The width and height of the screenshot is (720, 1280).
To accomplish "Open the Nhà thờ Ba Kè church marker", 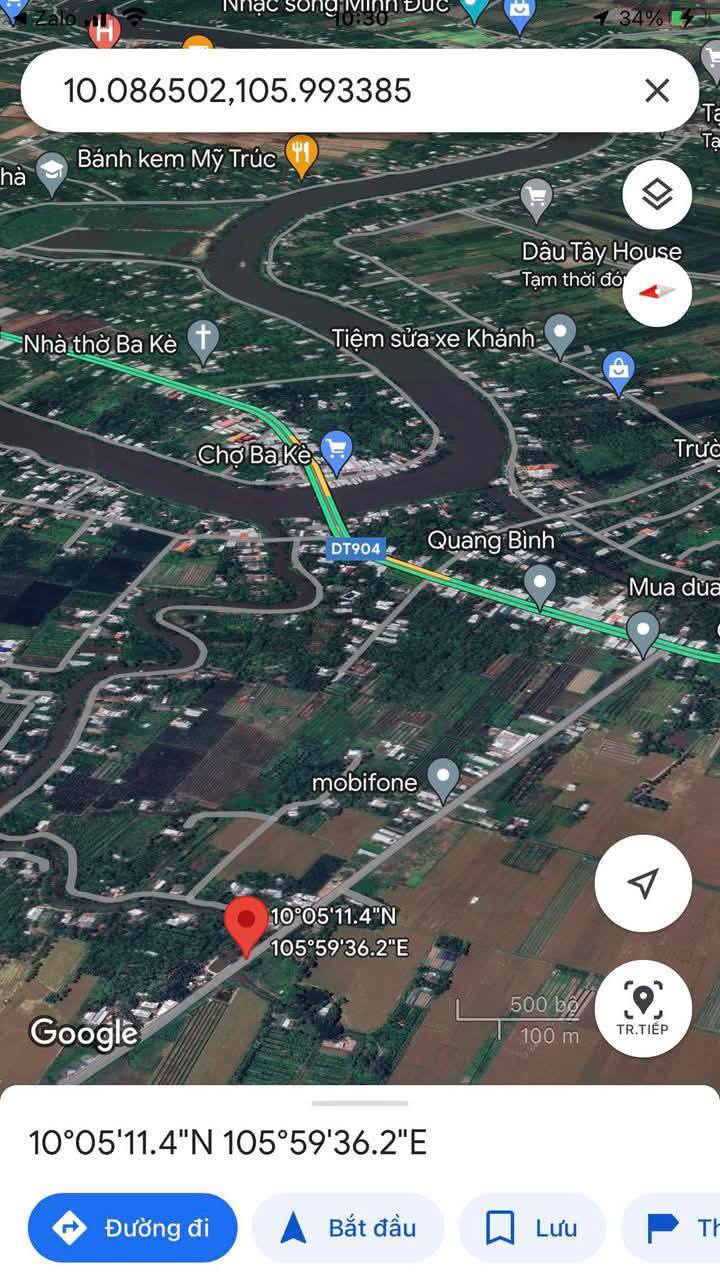I will 203,340.
